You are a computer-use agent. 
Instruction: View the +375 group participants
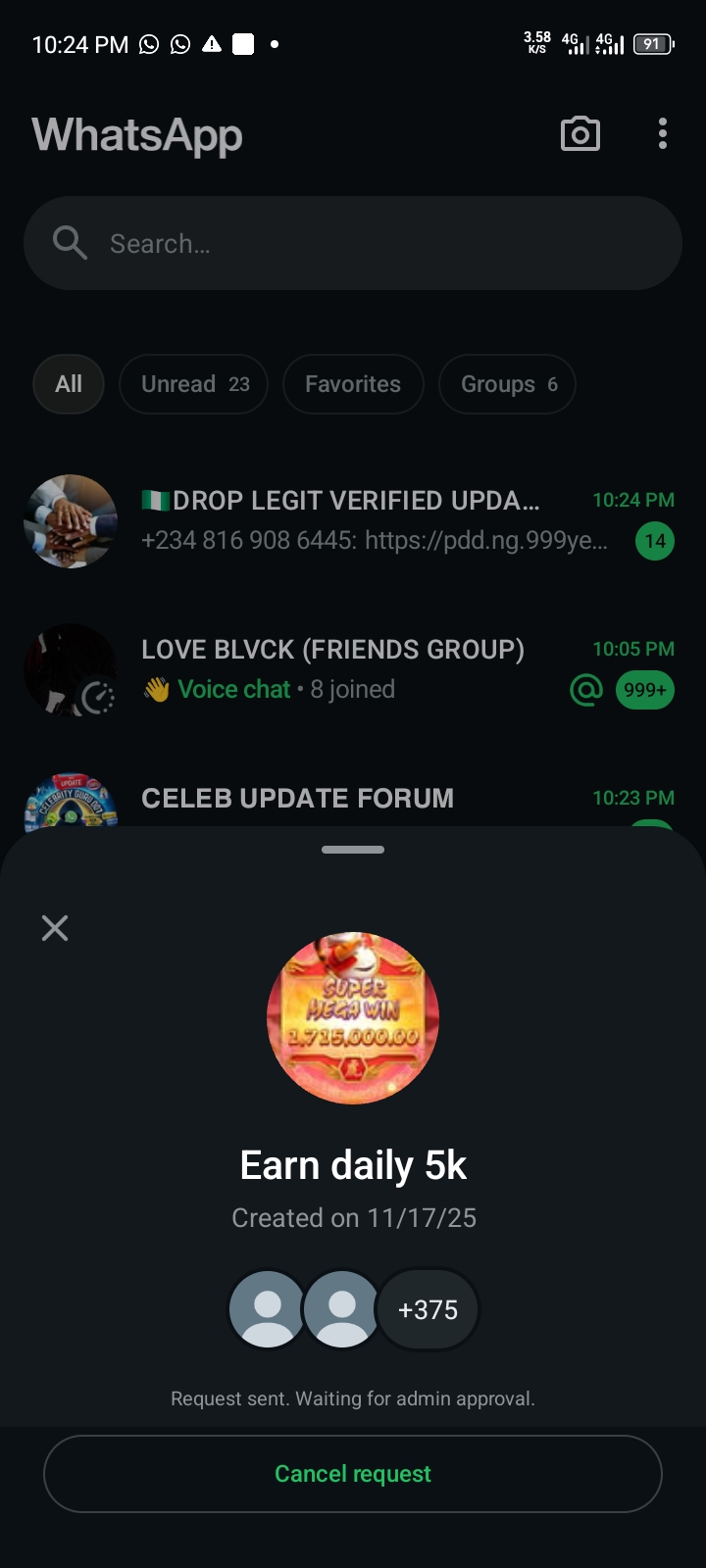click(x=428, y=1310)
